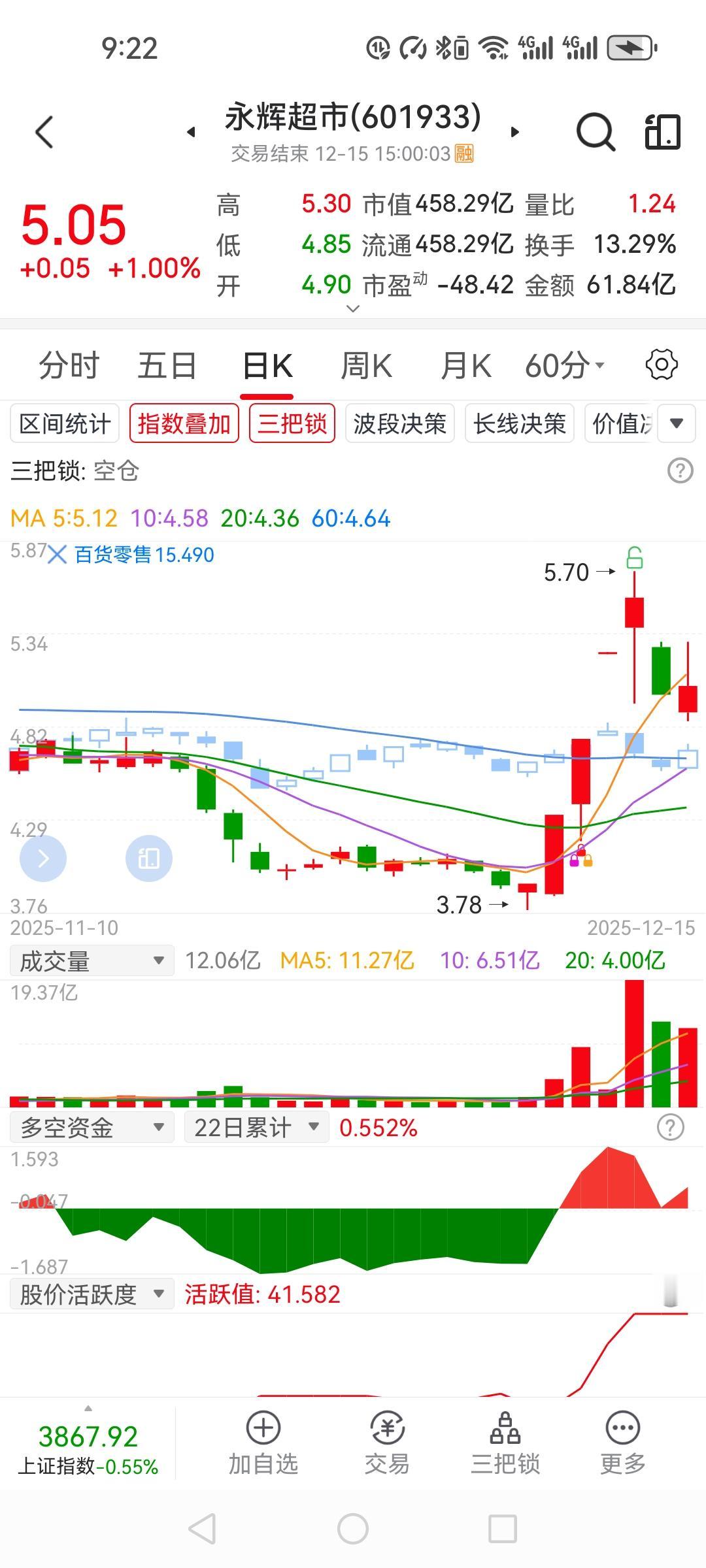
Task: Open the 成交量 indicator dropdown
Action: [92, 960]
